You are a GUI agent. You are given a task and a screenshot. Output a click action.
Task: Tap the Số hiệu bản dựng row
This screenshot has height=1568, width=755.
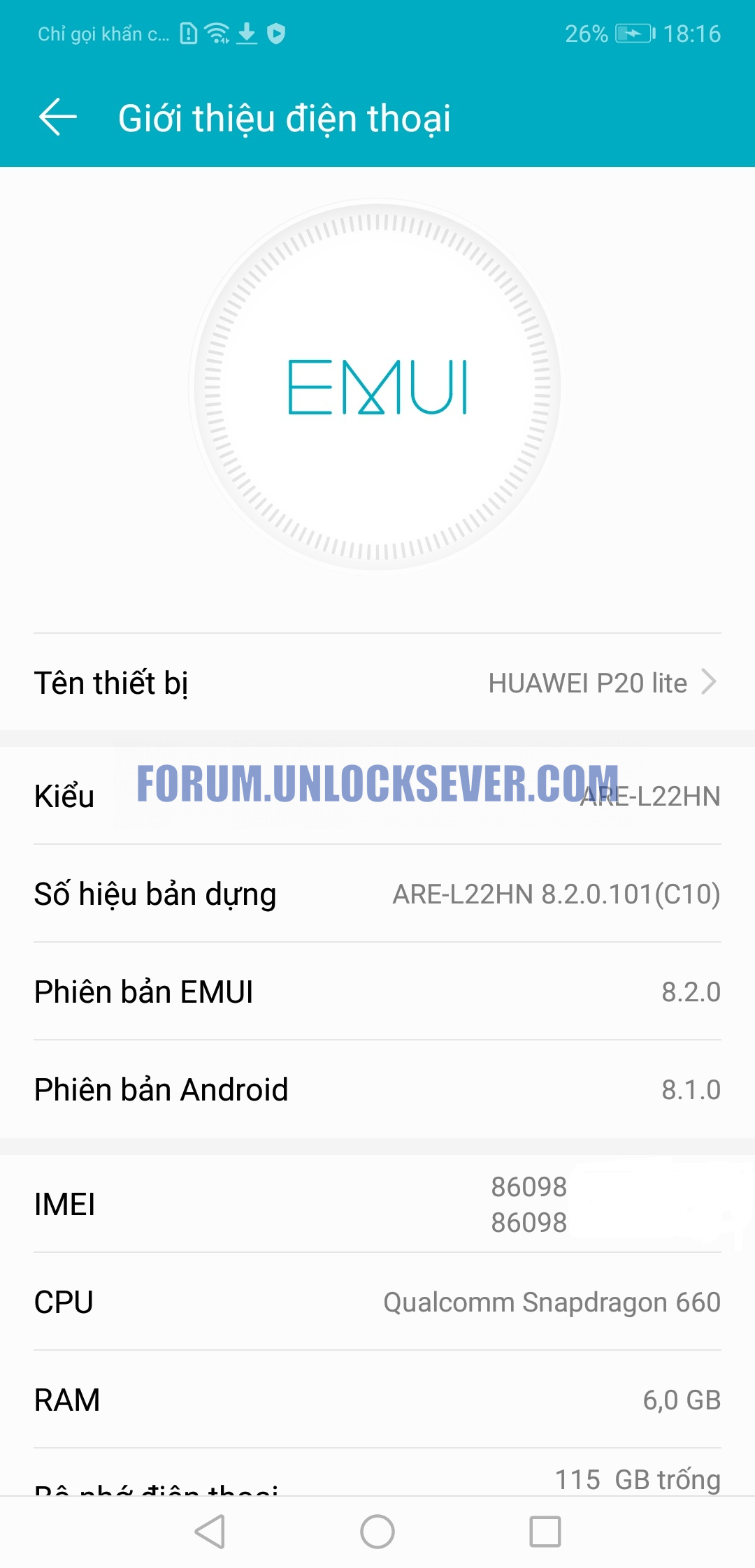377,894
